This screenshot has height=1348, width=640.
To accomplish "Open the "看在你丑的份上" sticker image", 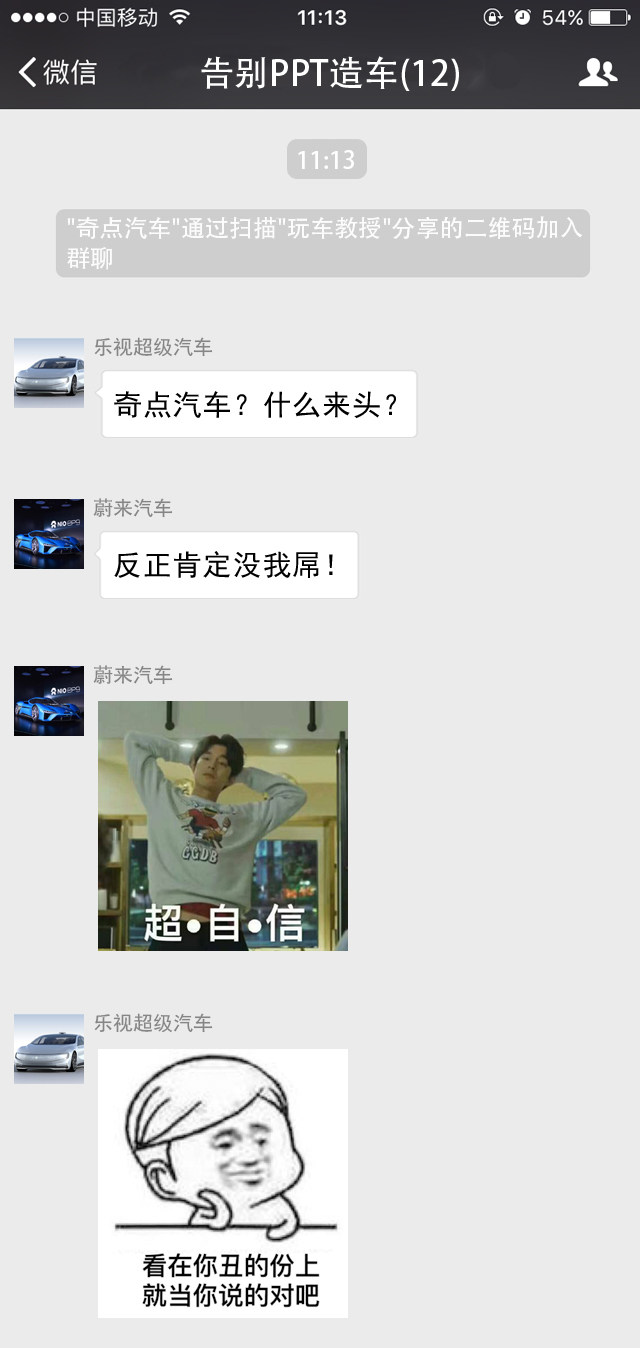I will [223, 1183].
